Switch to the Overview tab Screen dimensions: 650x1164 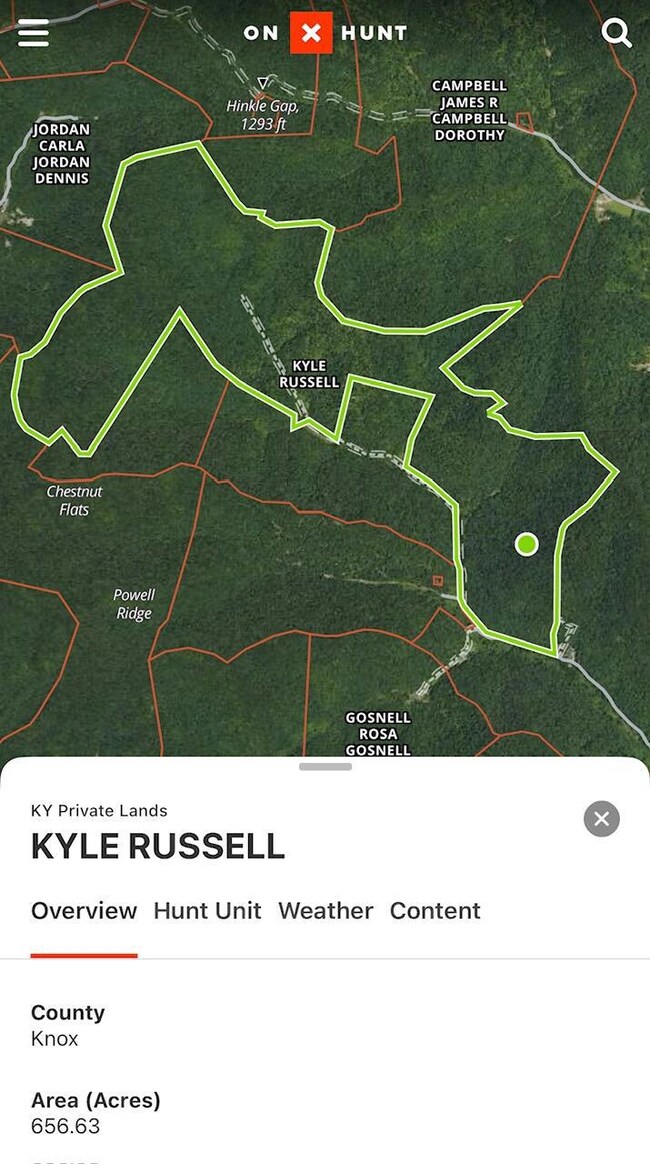tap(84, 911)
